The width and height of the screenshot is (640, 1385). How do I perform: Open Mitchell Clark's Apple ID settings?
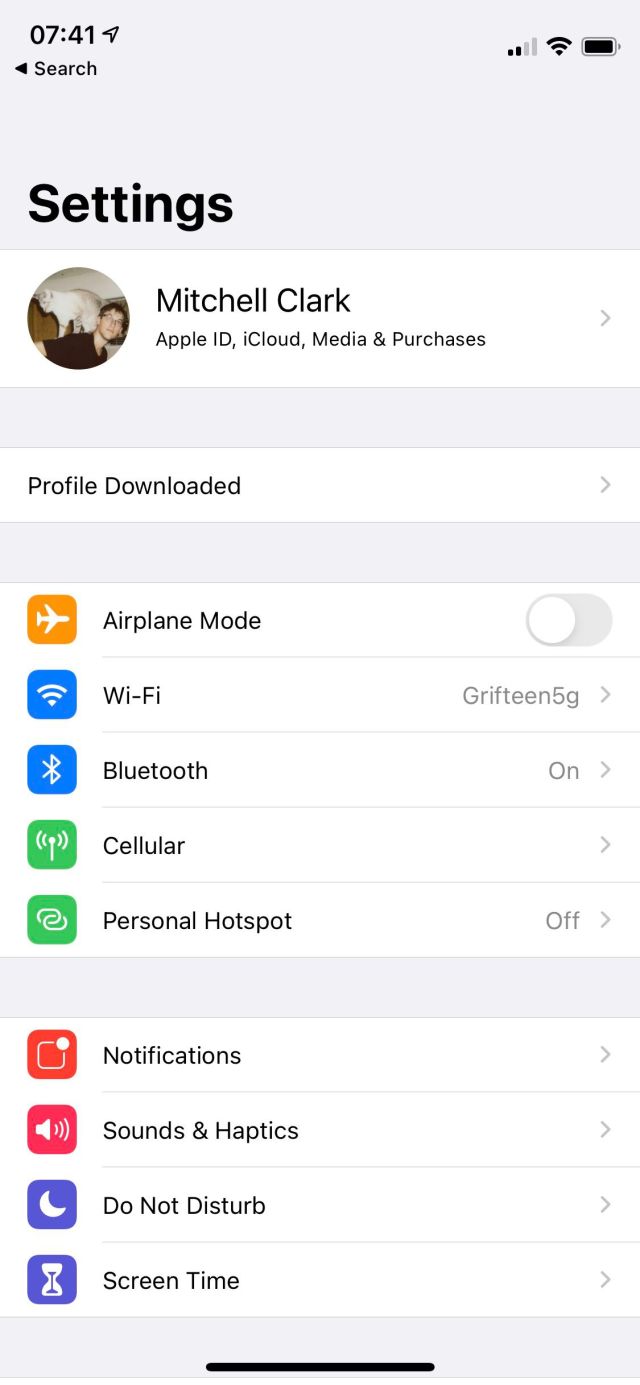click(x=320, y=318)
